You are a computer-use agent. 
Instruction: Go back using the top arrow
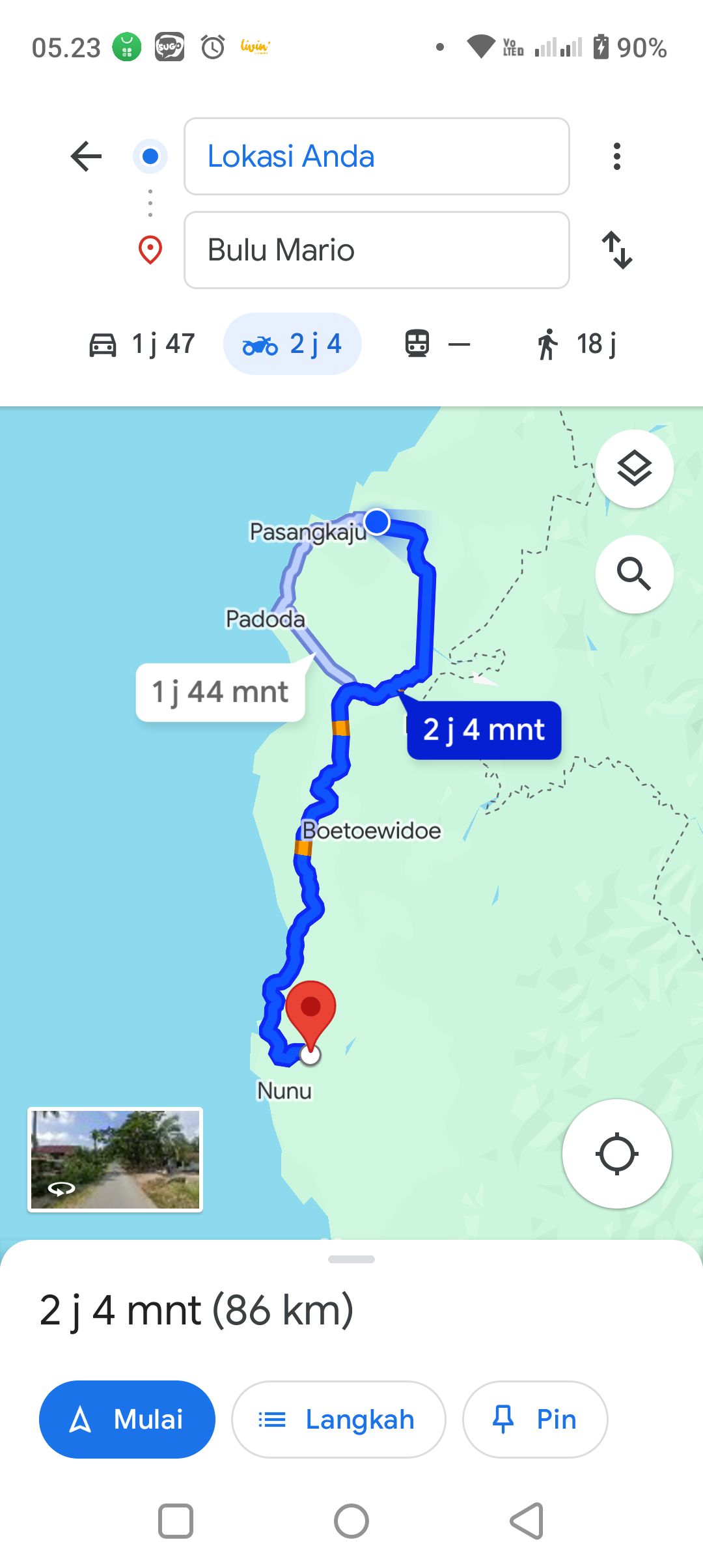click(86, 156)
